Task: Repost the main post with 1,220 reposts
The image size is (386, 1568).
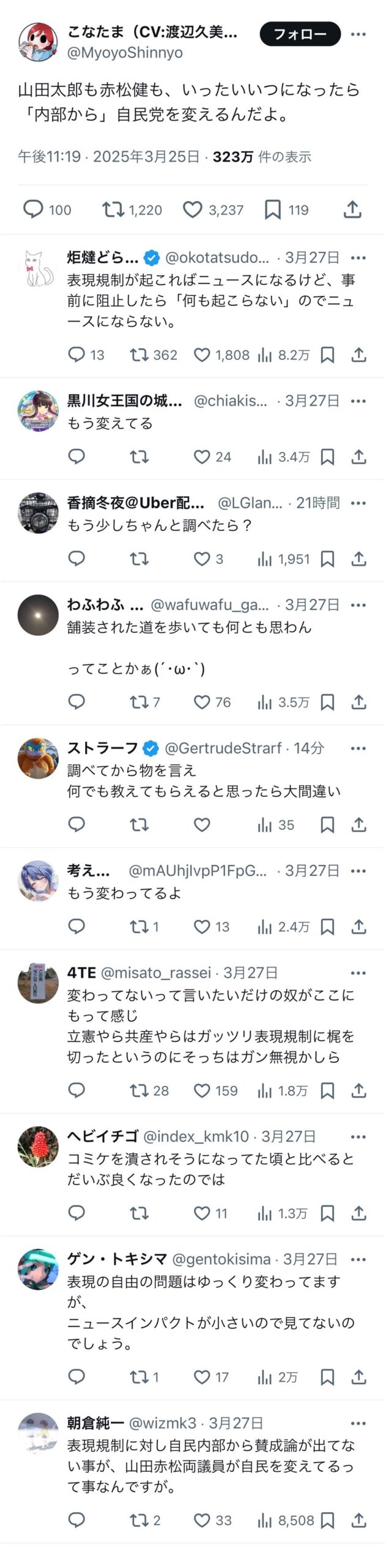Action: [113, 210]
